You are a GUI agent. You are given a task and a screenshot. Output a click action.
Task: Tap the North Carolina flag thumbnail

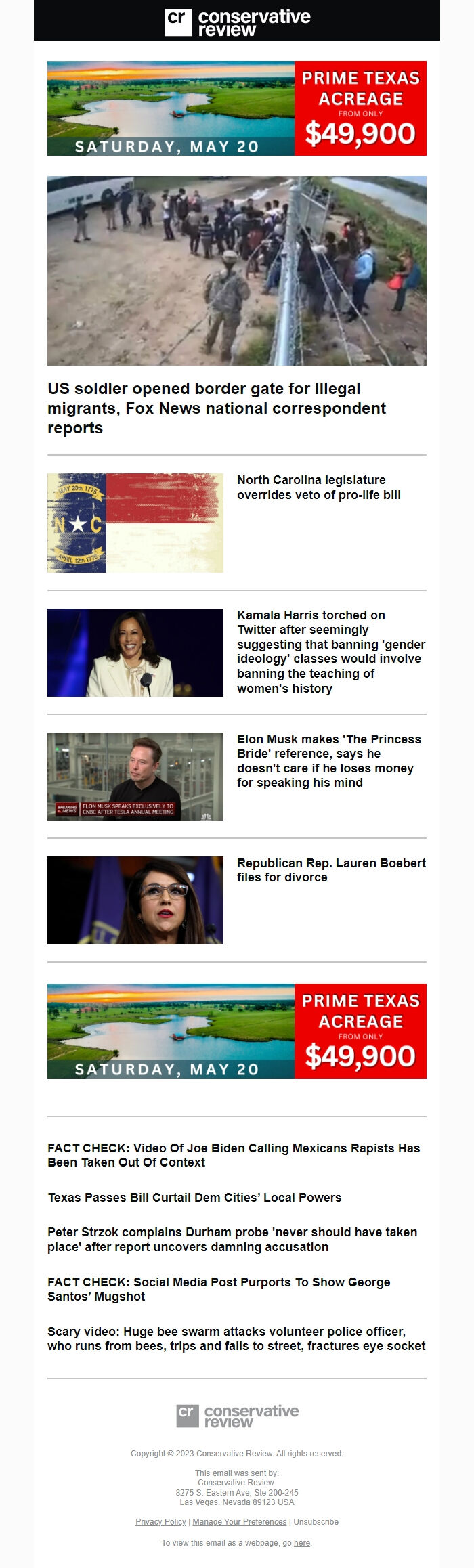coord(135,523)
